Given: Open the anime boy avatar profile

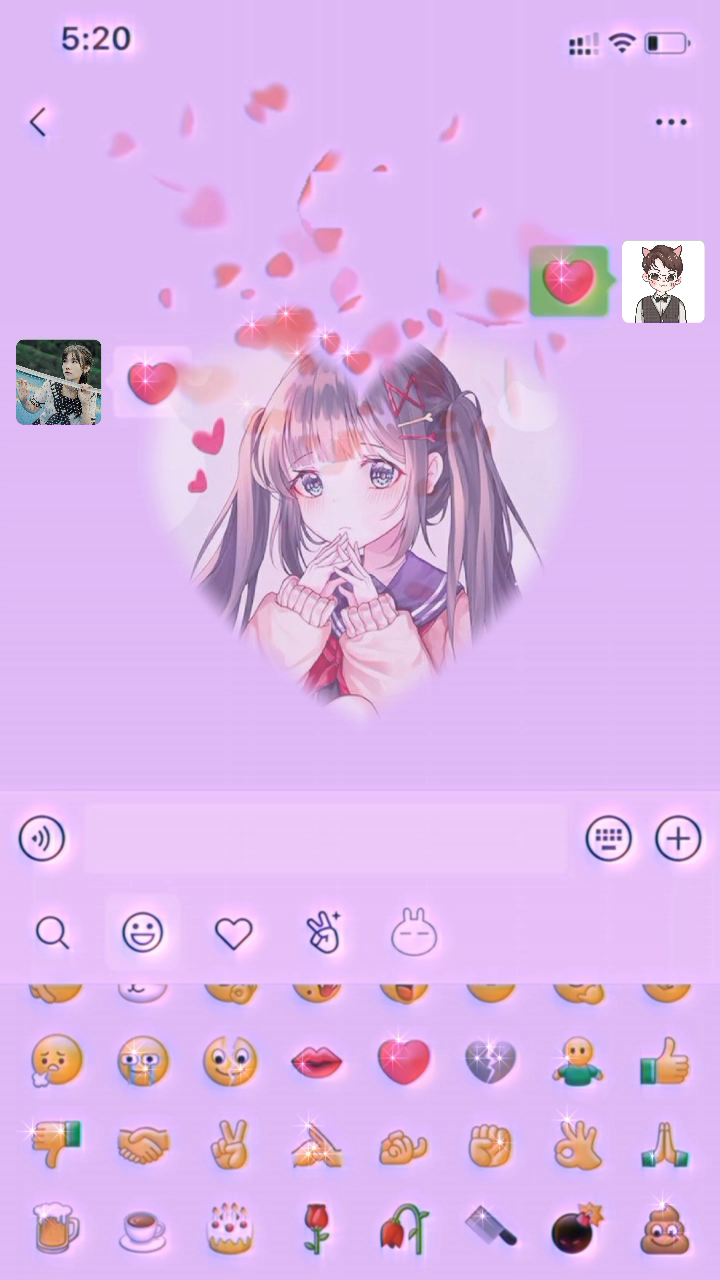Looking at the screenshot, I should click(x=663, y=282).
